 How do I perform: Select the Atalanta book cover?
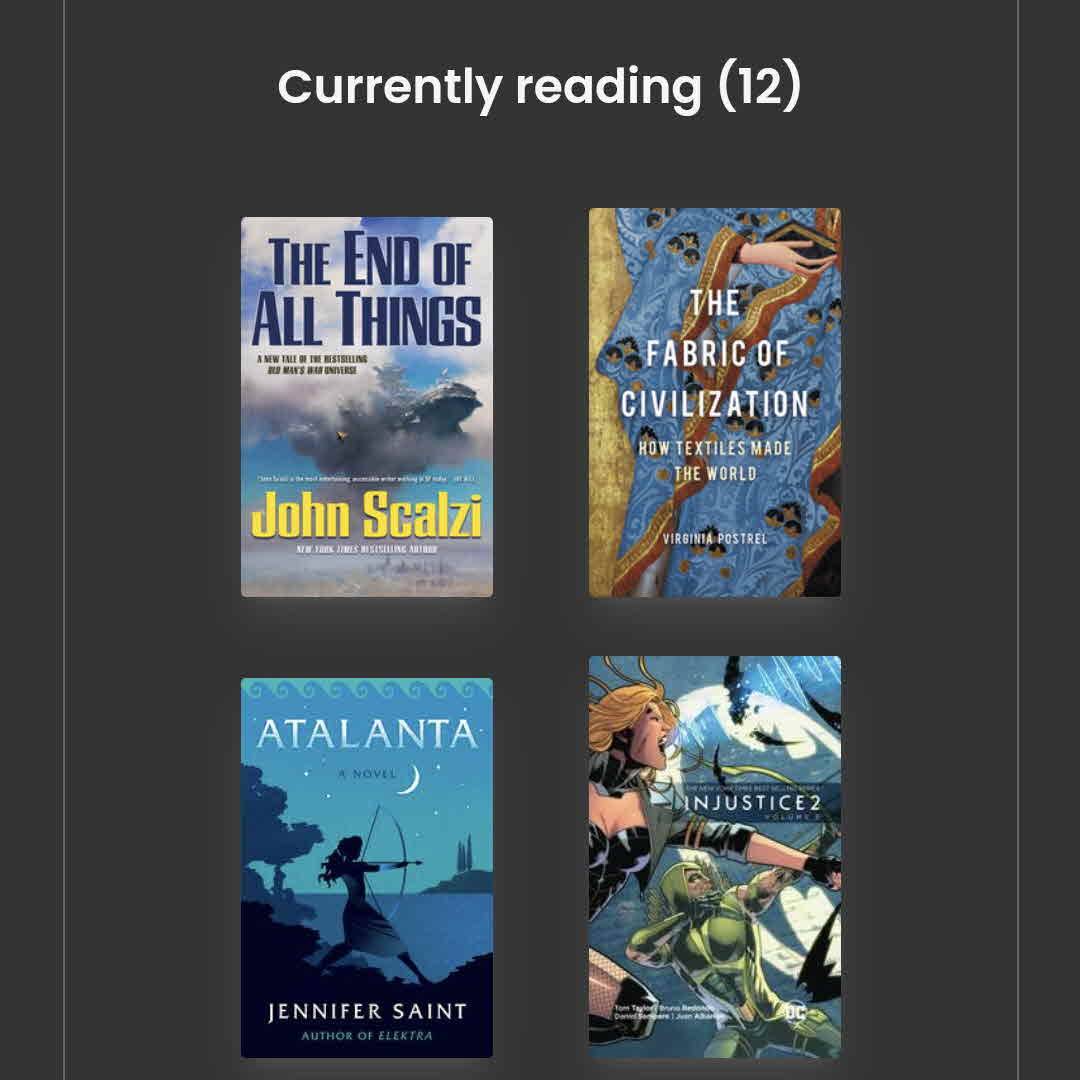pyautogui.click(x=366, y=867)
